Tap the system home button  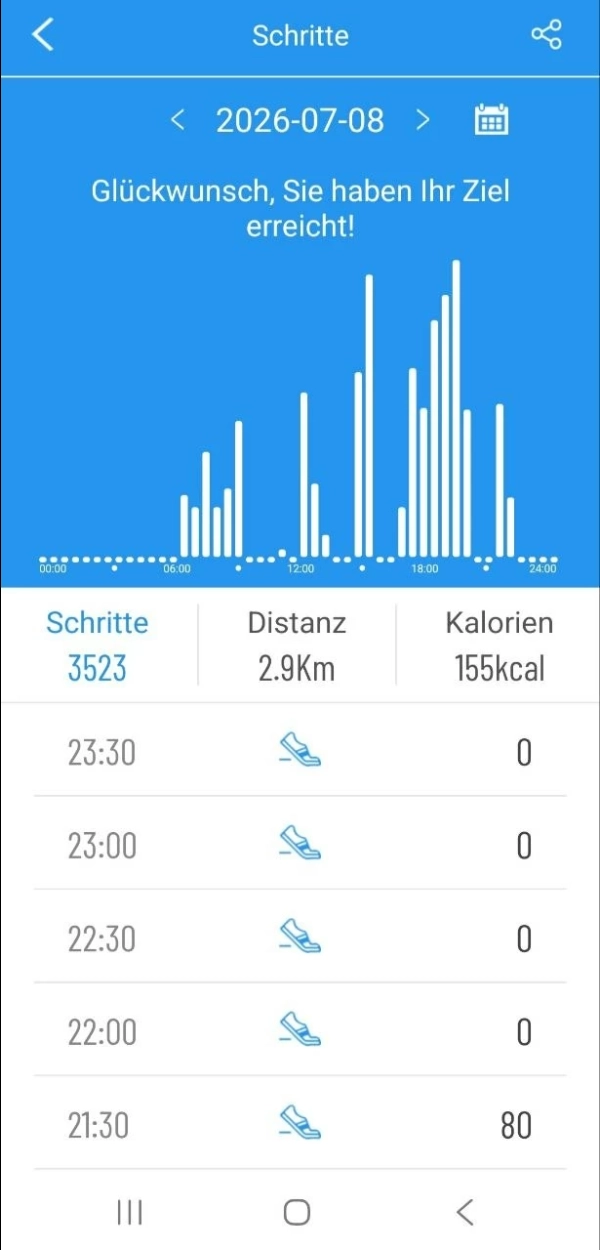[297, 1212]
